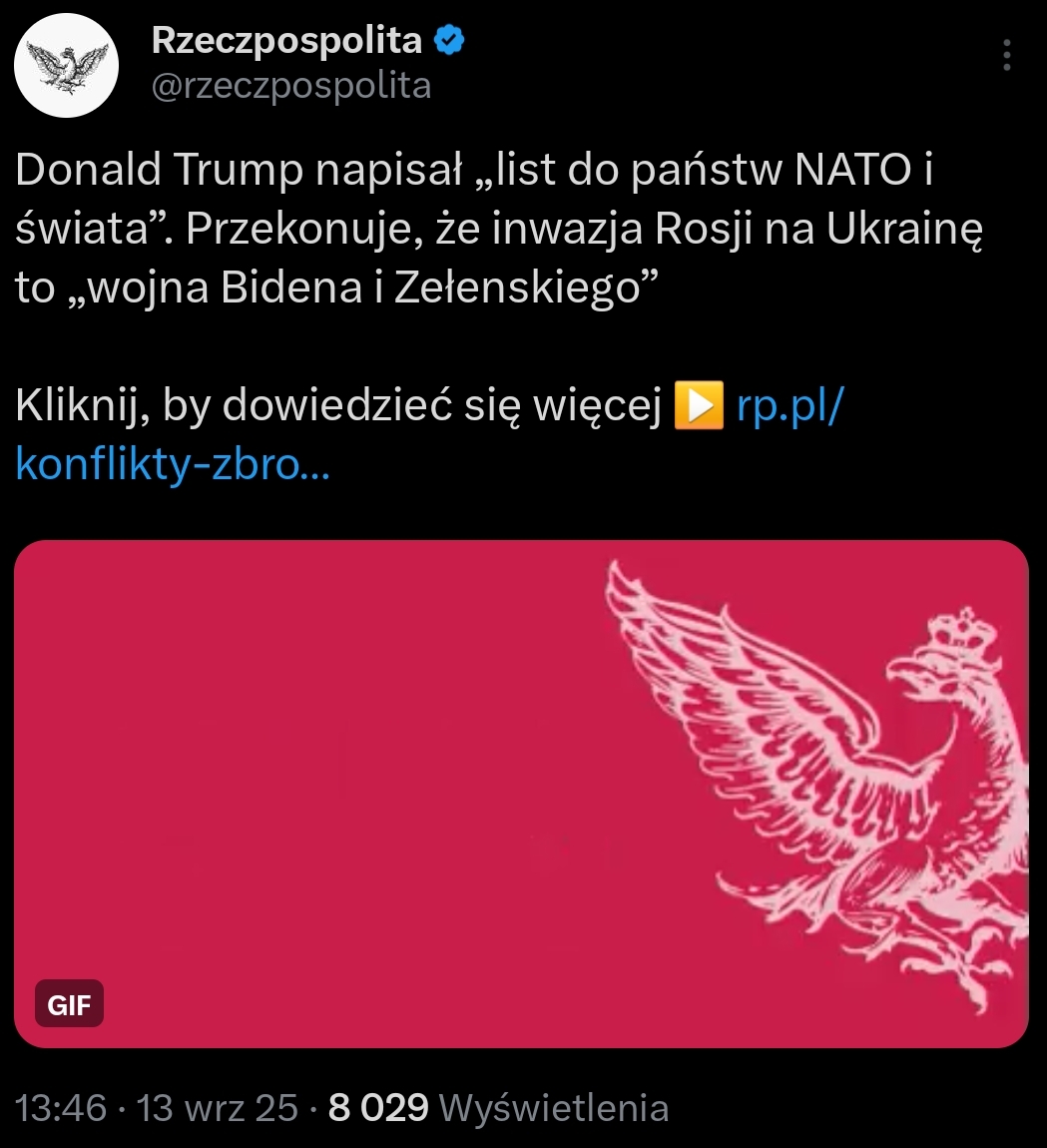
Task: Open the Rzeczpospolita account name
Action: (x=286, y=41)
